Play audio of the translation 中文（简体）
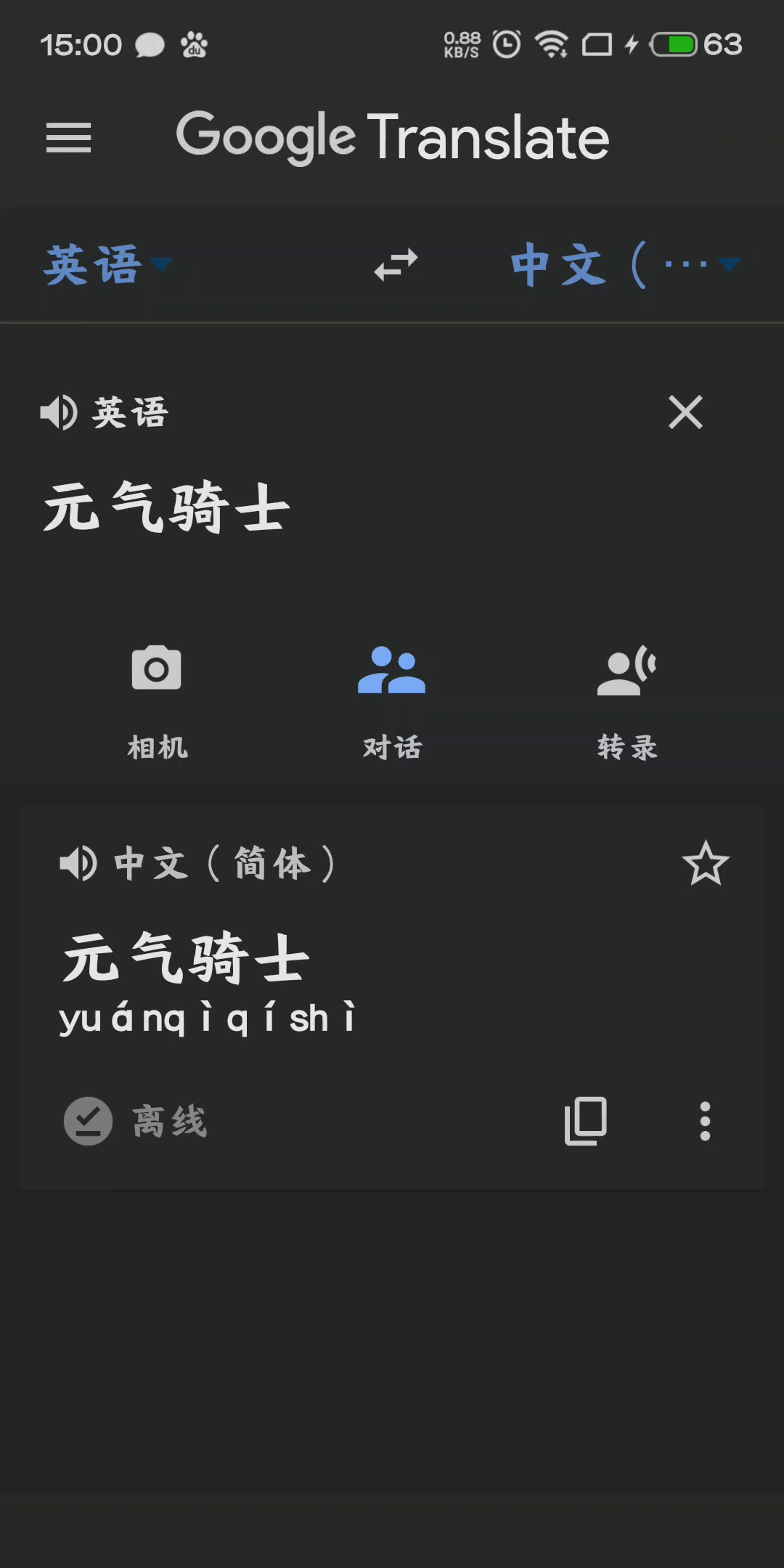 (78, 864)
